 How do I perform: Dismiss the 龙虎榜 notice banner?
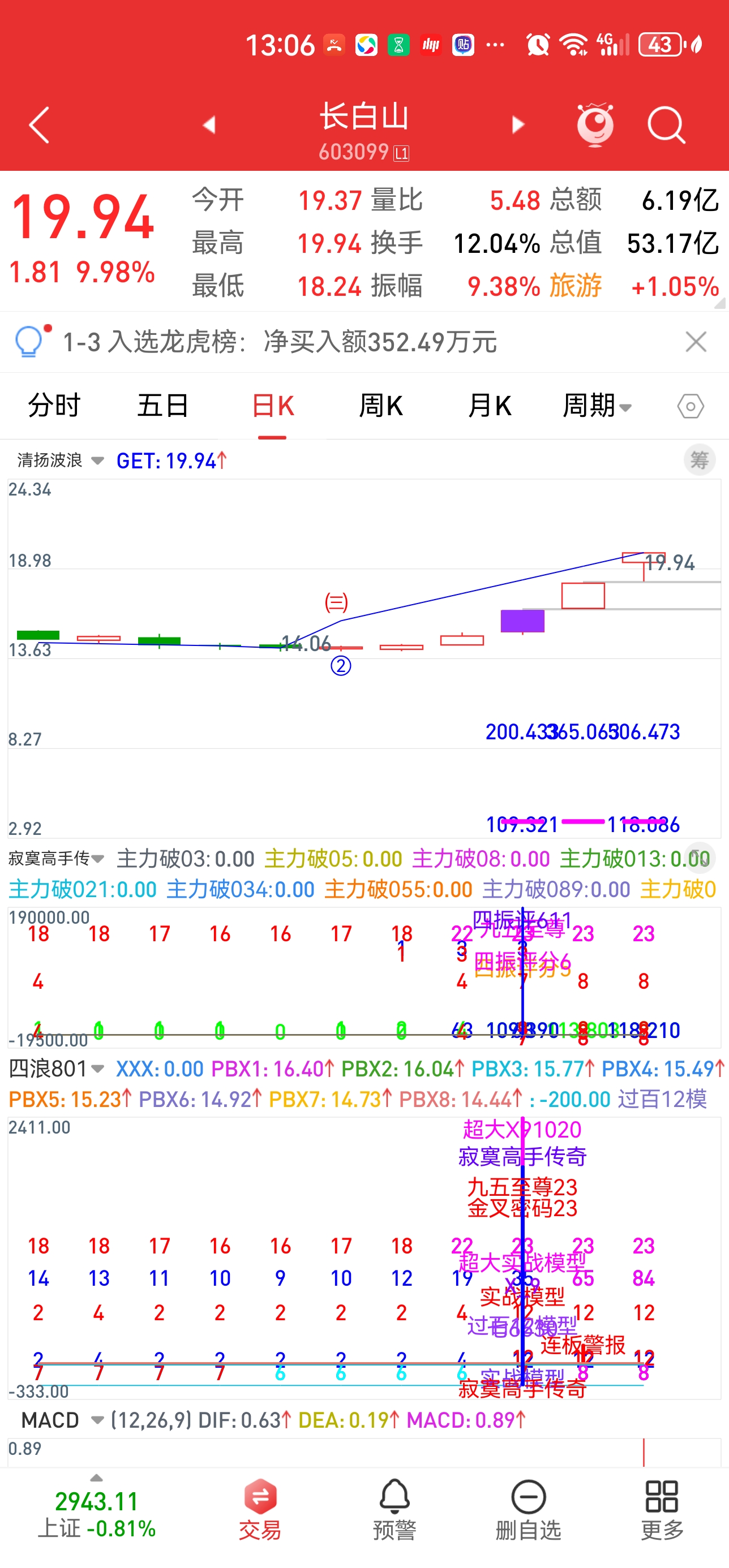[x=696, y=342]
